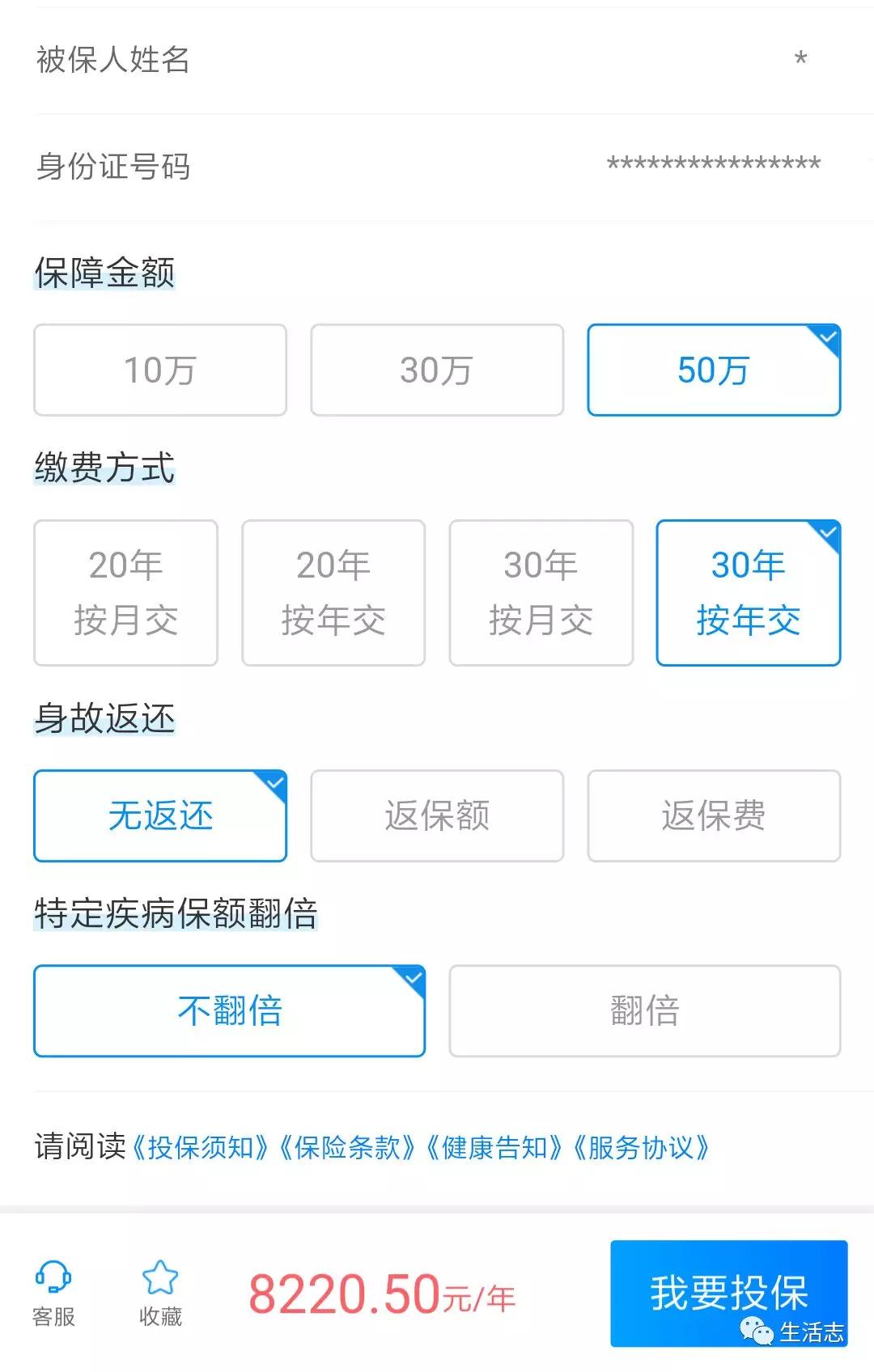Screen dimensions: 874x1372
Task: Enable 翻倍 for specific disease coverage
Action: pyautogui.click(x=643, y=1011)
